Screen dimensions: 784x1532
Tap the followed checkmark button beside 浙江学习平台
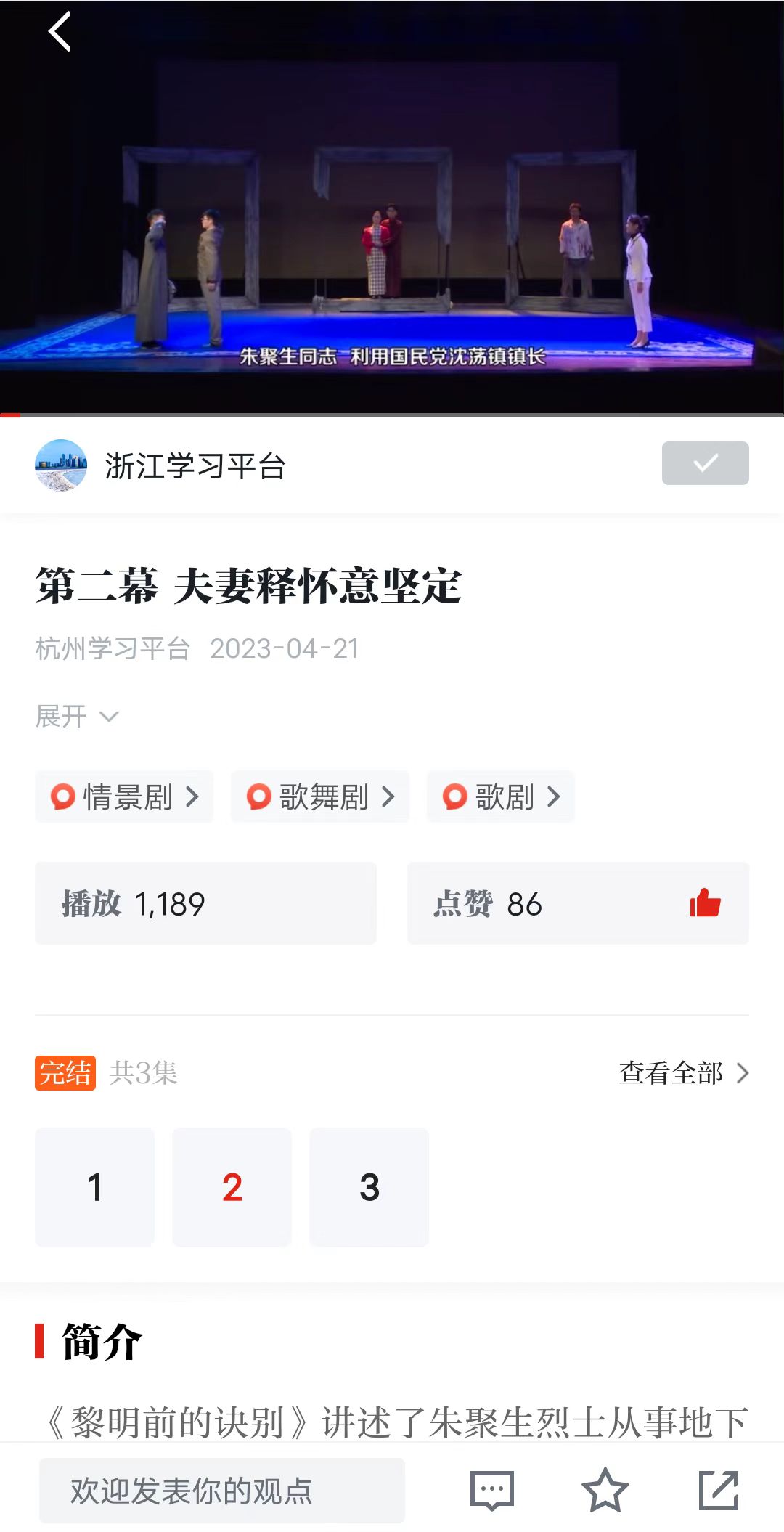tap(705, 463)
